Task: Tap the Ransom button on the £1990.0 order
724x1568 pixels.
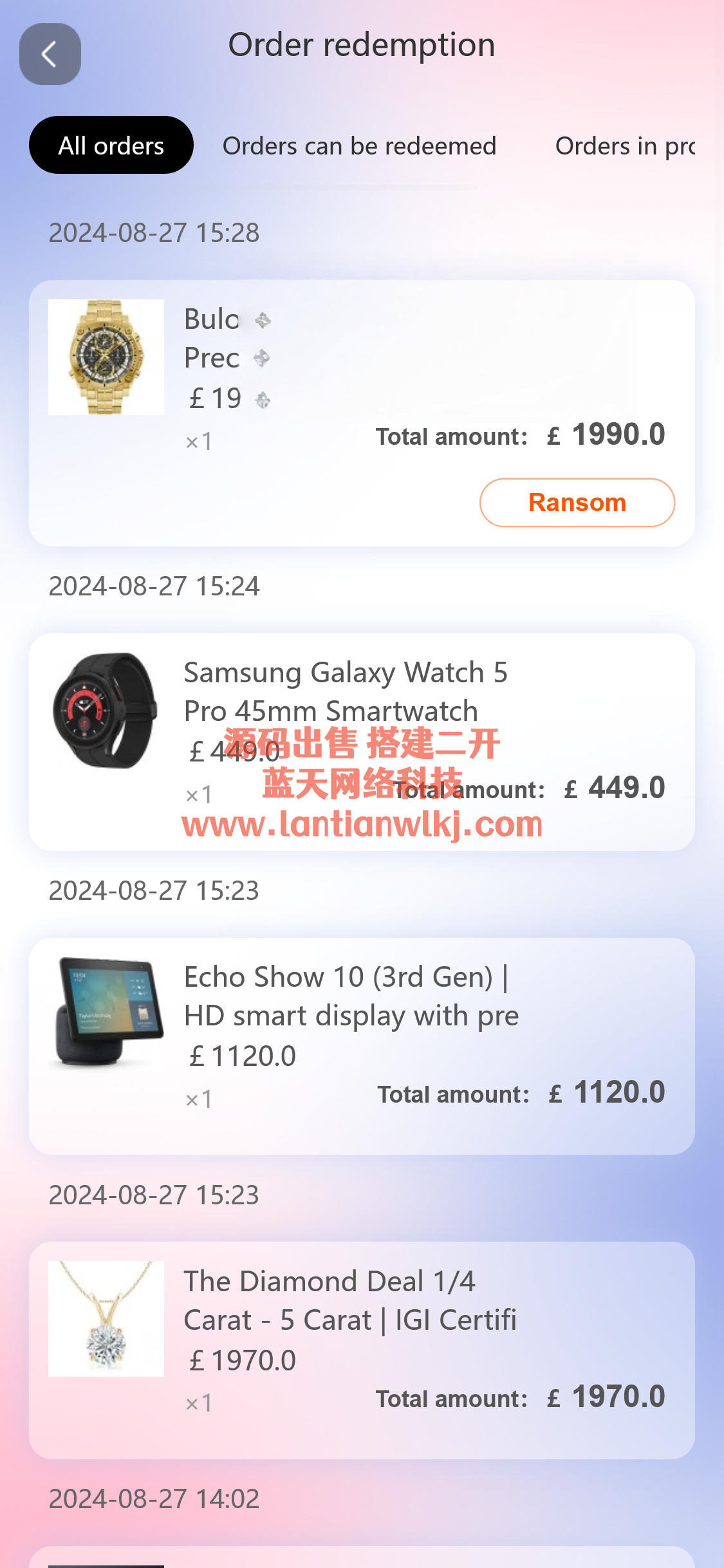Action: click(577, 503)
